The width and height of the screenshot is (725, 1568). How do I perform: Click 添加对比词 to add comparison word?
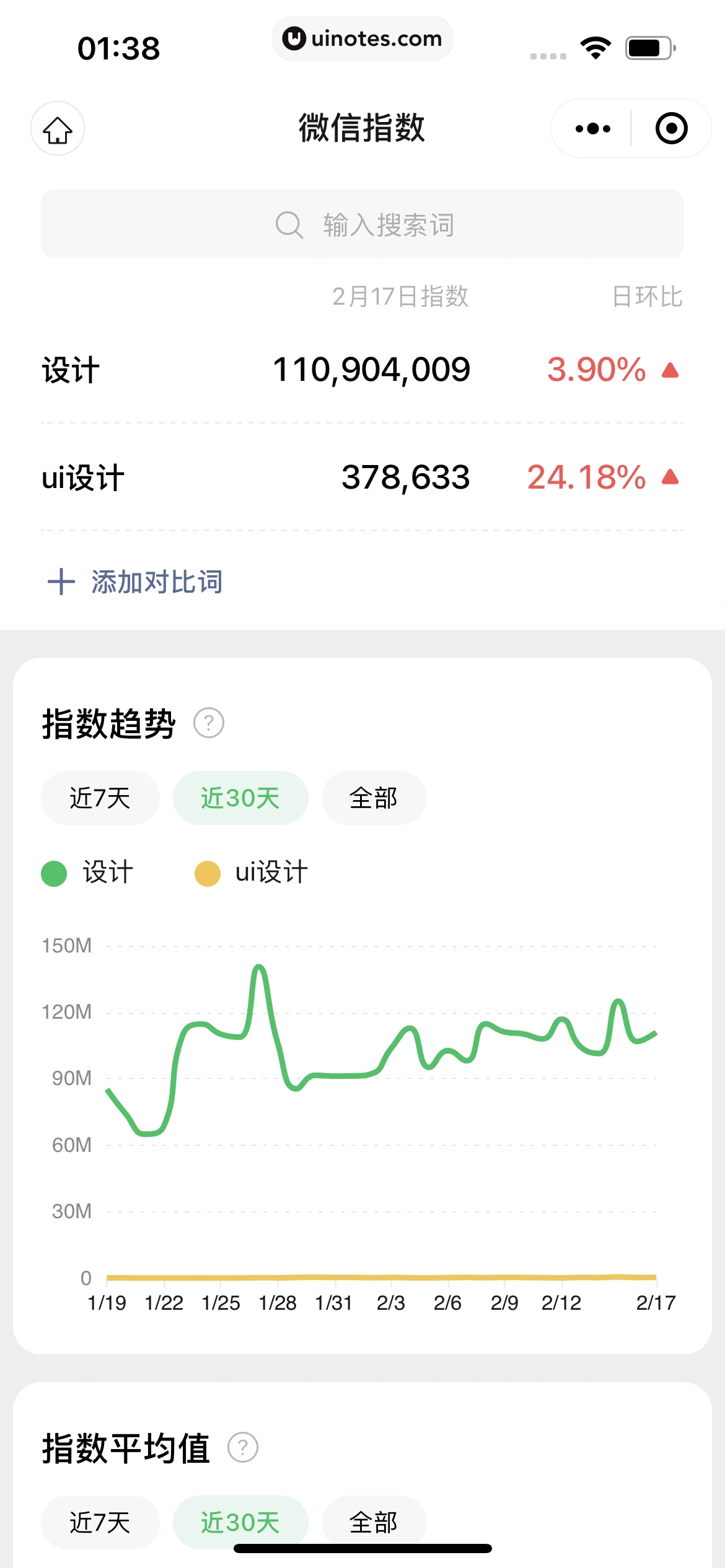pyautogui.click(x=156, y=581)
